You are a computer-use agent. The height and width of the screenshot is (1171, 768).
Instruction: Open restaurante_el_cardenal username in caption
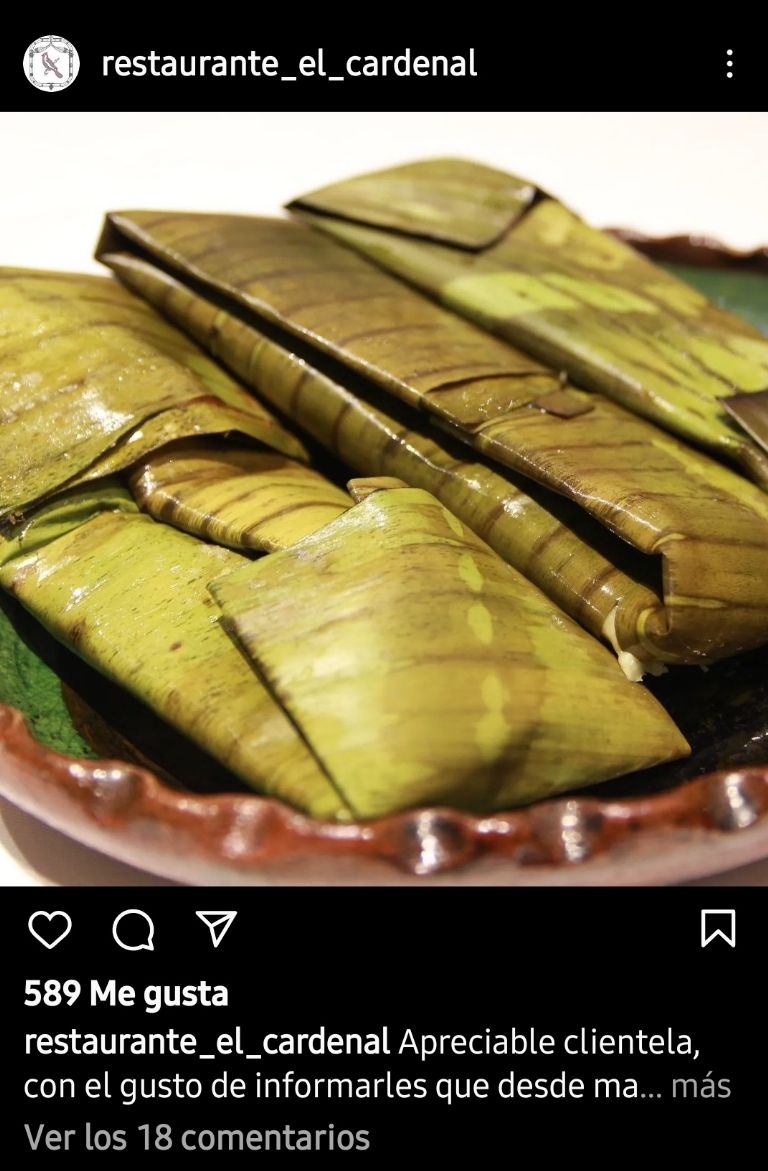click(x=206, y=1042)
